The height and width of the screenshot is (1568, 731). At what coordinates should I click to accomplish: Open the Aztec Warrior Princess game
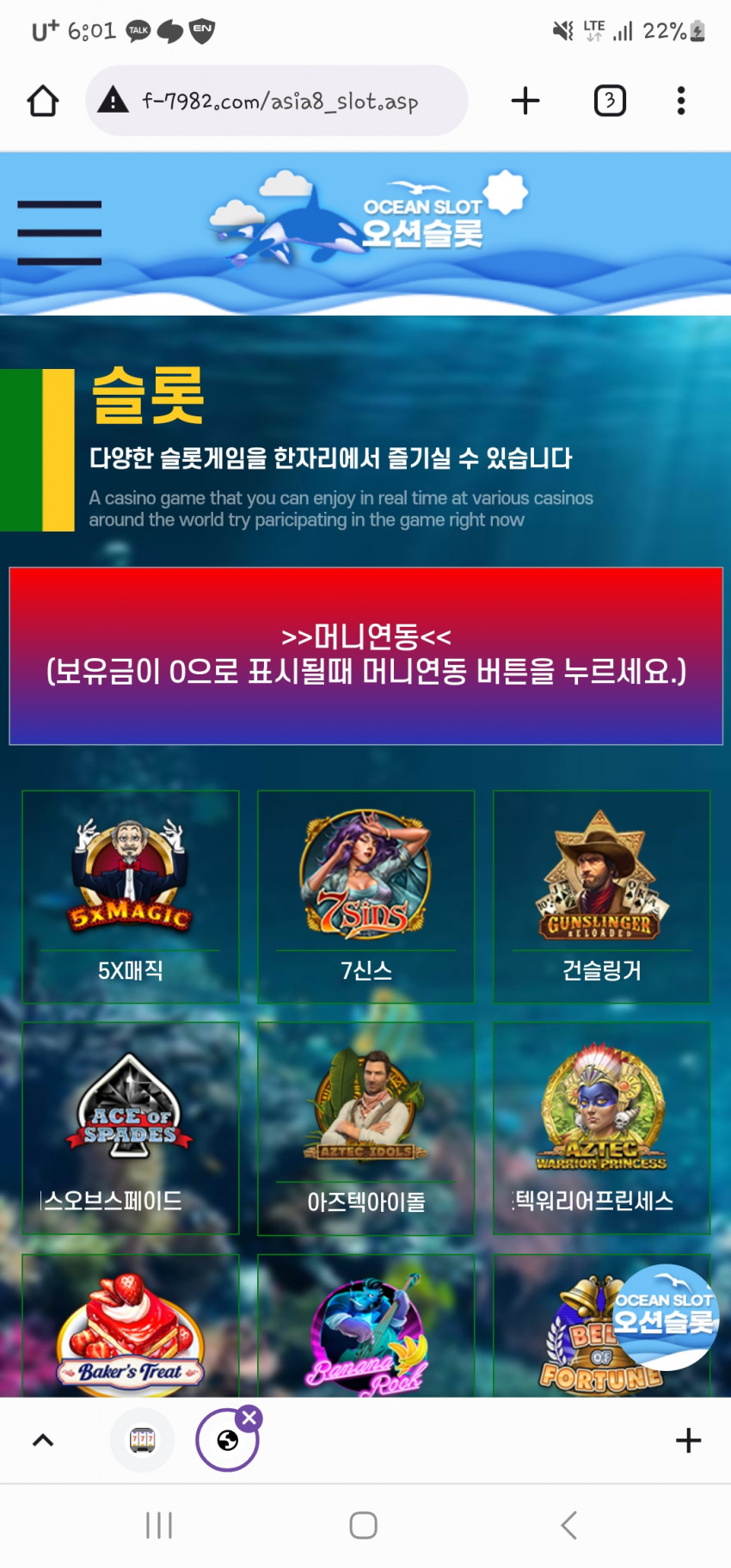[601, 1128]
